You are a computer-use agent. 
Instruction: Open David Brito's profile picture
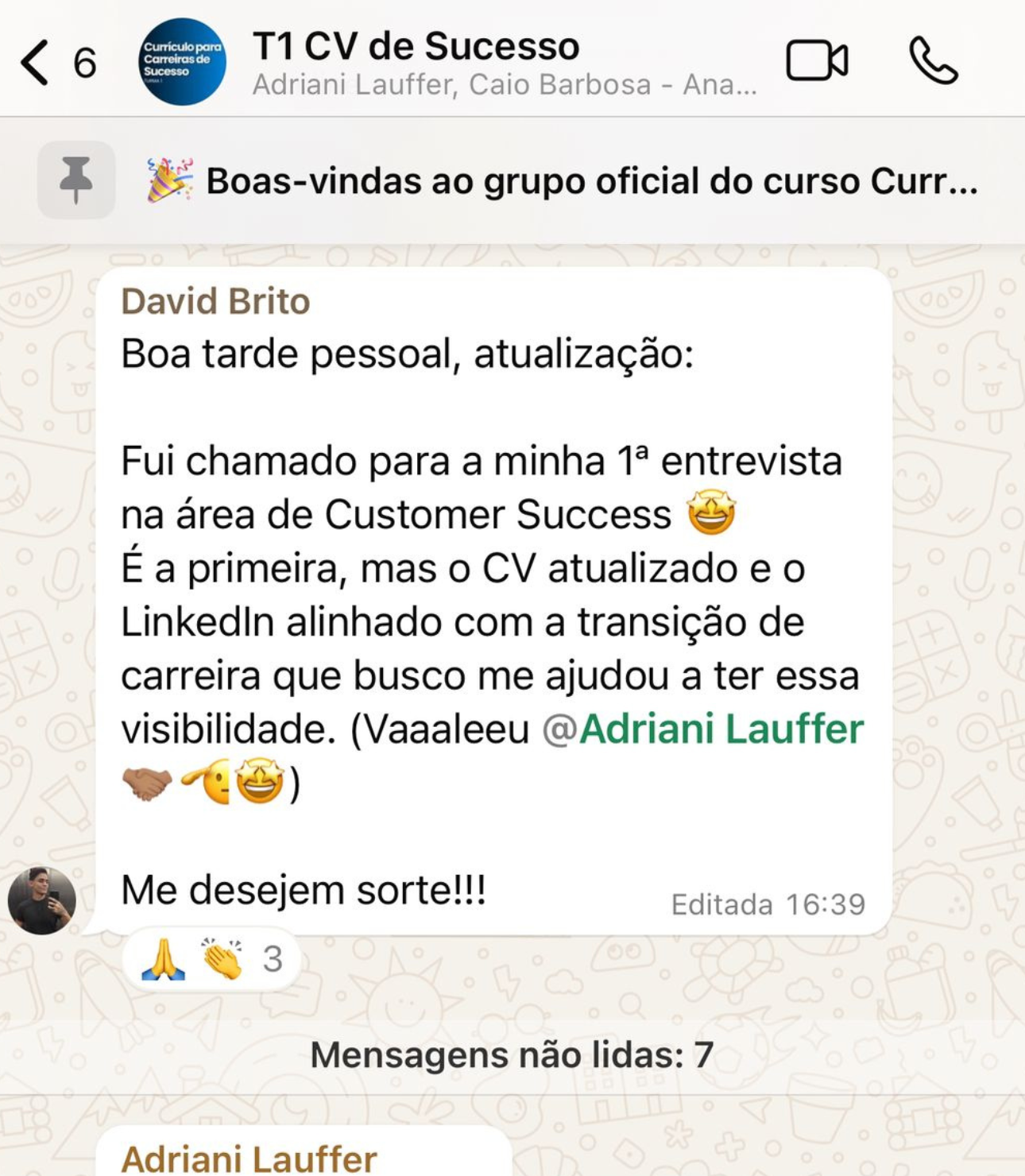click(x=42, y=900)
